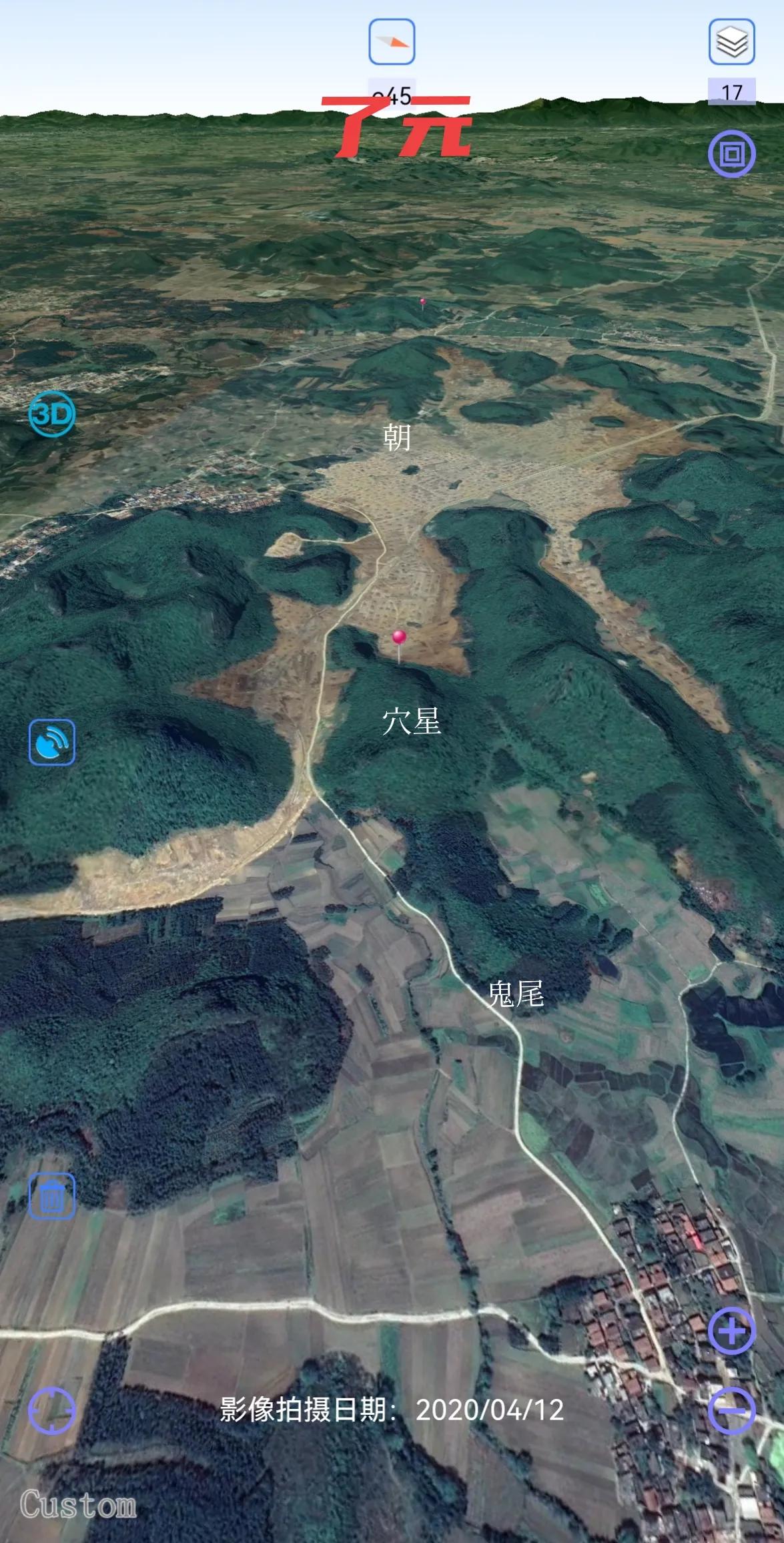
Task: Tap the compass to reset orientation
Action: pyautogui.click(x=392, y=42)
